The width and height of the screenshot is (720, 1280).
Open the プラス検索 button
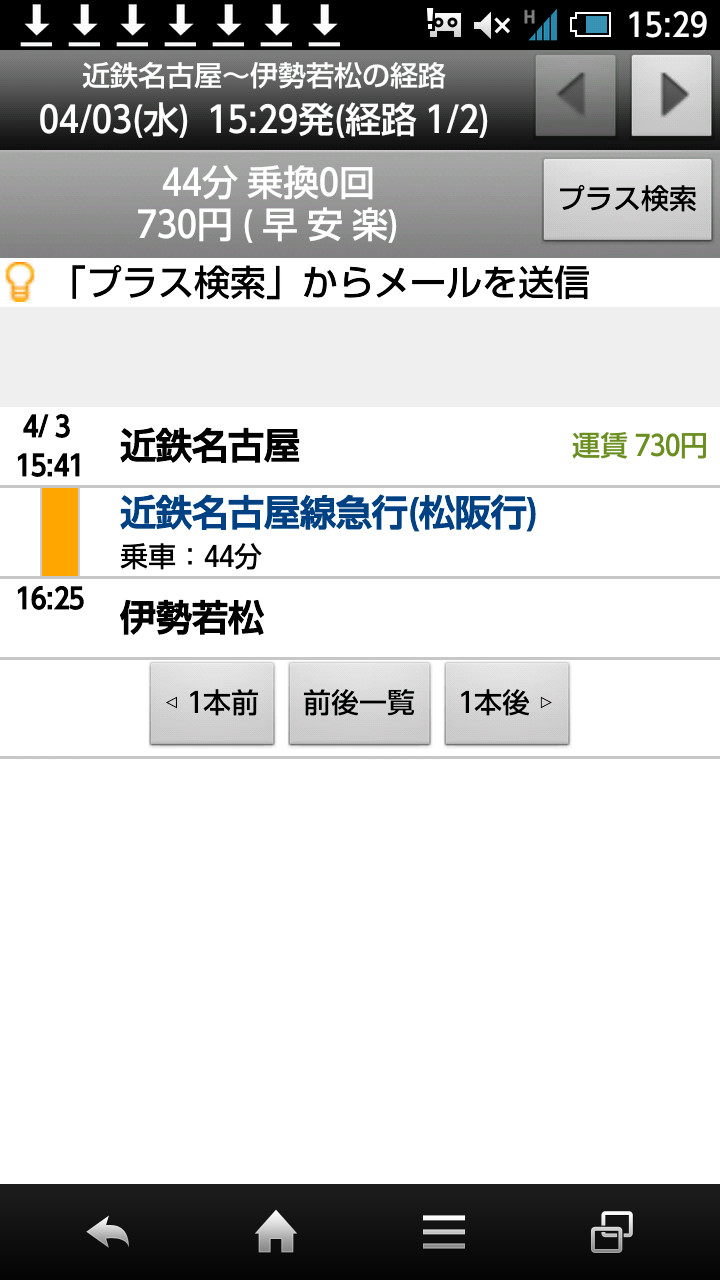pyautogui.click(x=627, y=199)
